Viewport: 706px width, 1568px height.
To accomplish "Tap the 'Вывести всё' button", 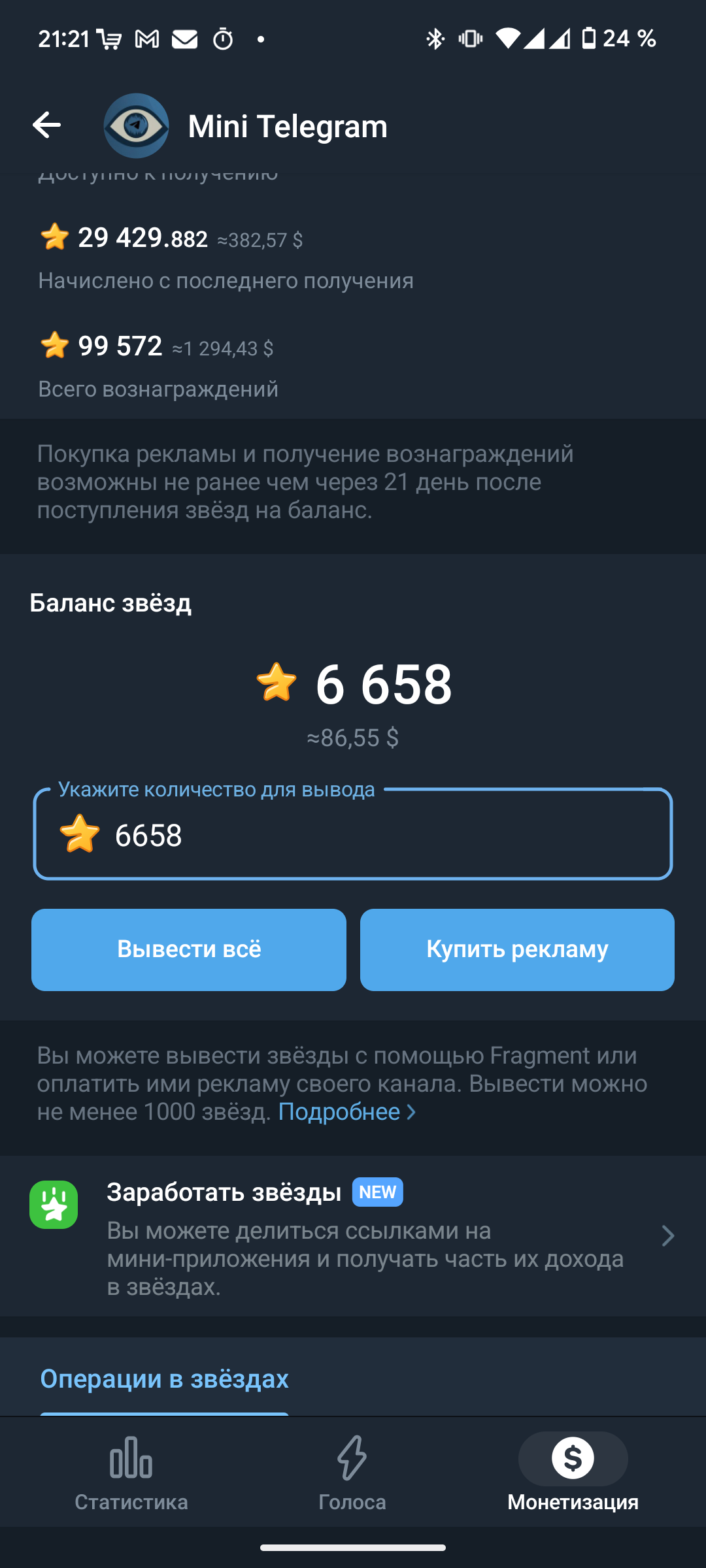I will tap(189, 949).
